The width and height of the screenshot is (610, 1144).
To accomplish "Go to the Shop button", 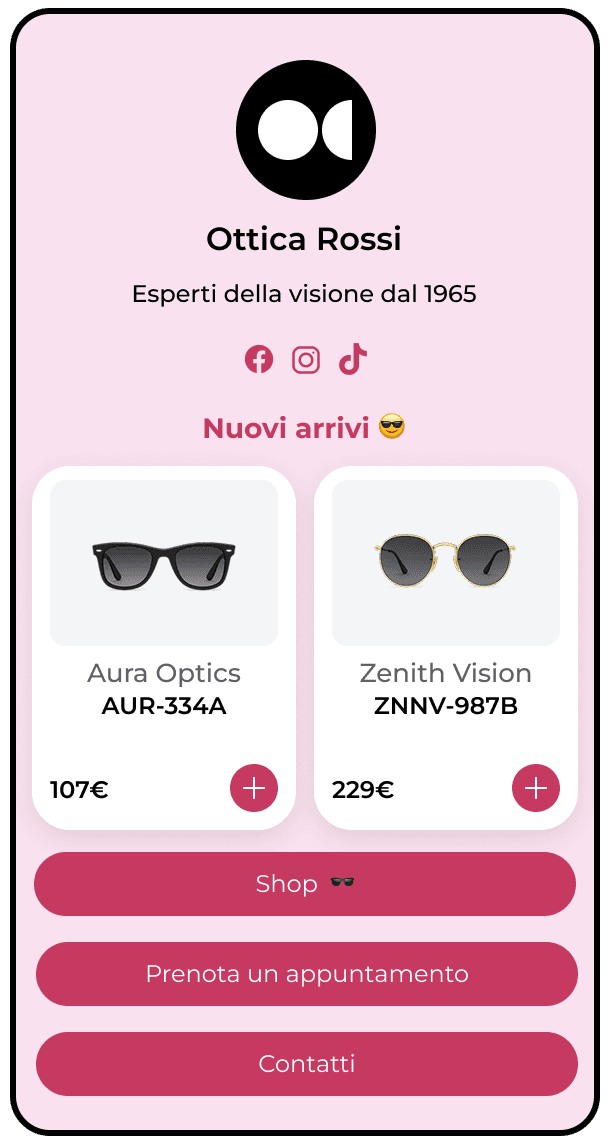I will point(305,884).
